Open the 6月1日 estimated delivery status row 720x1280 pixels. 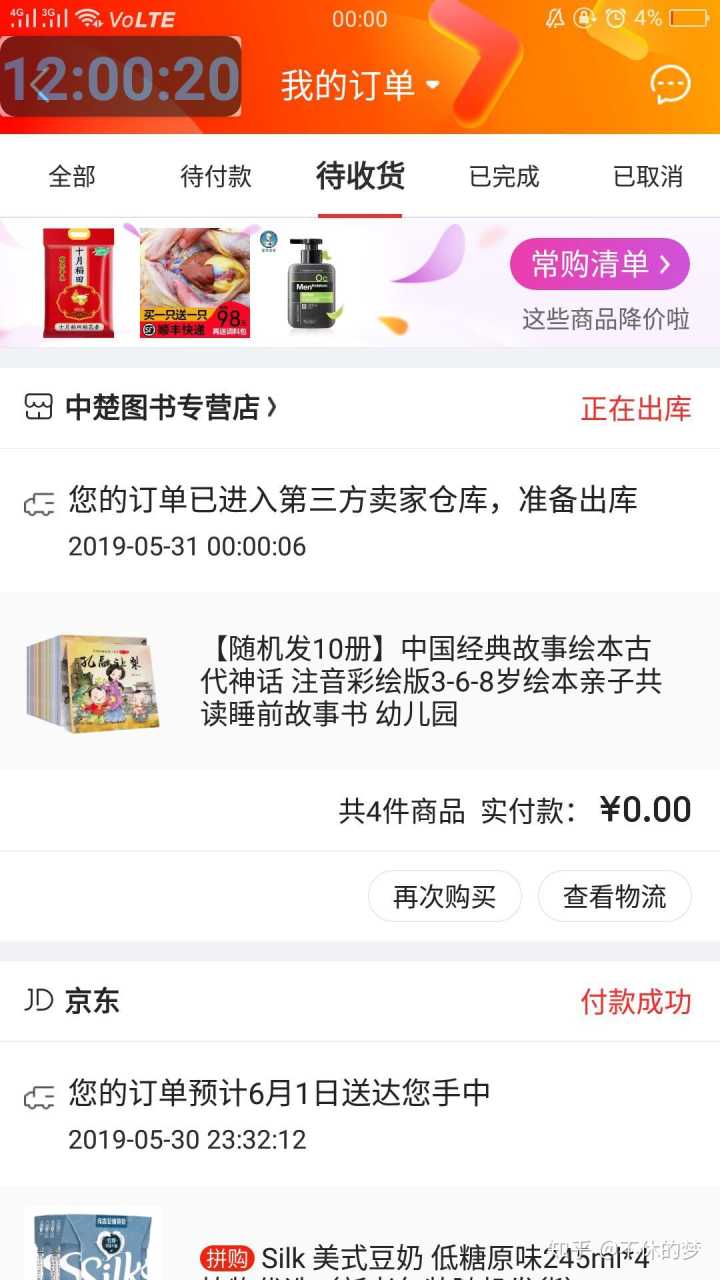(360, 1113)
